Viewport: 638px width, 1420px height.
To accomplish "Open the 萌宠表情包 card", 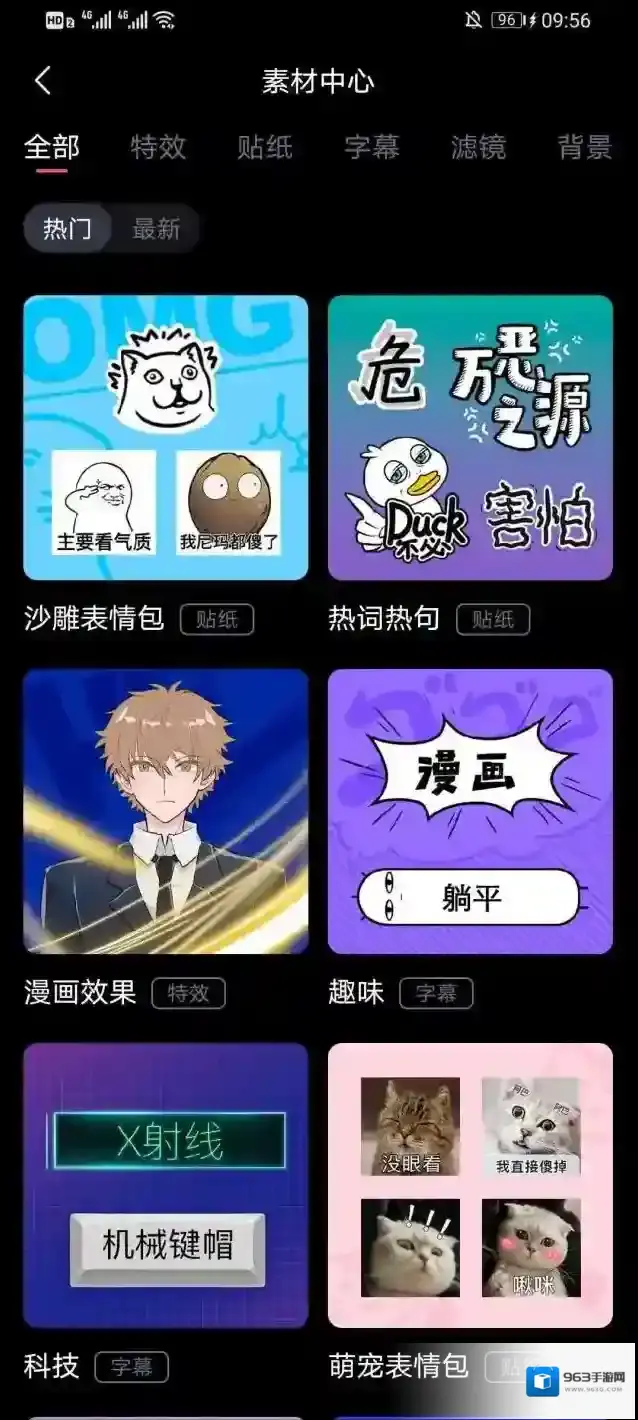I will pos(470,1185).
